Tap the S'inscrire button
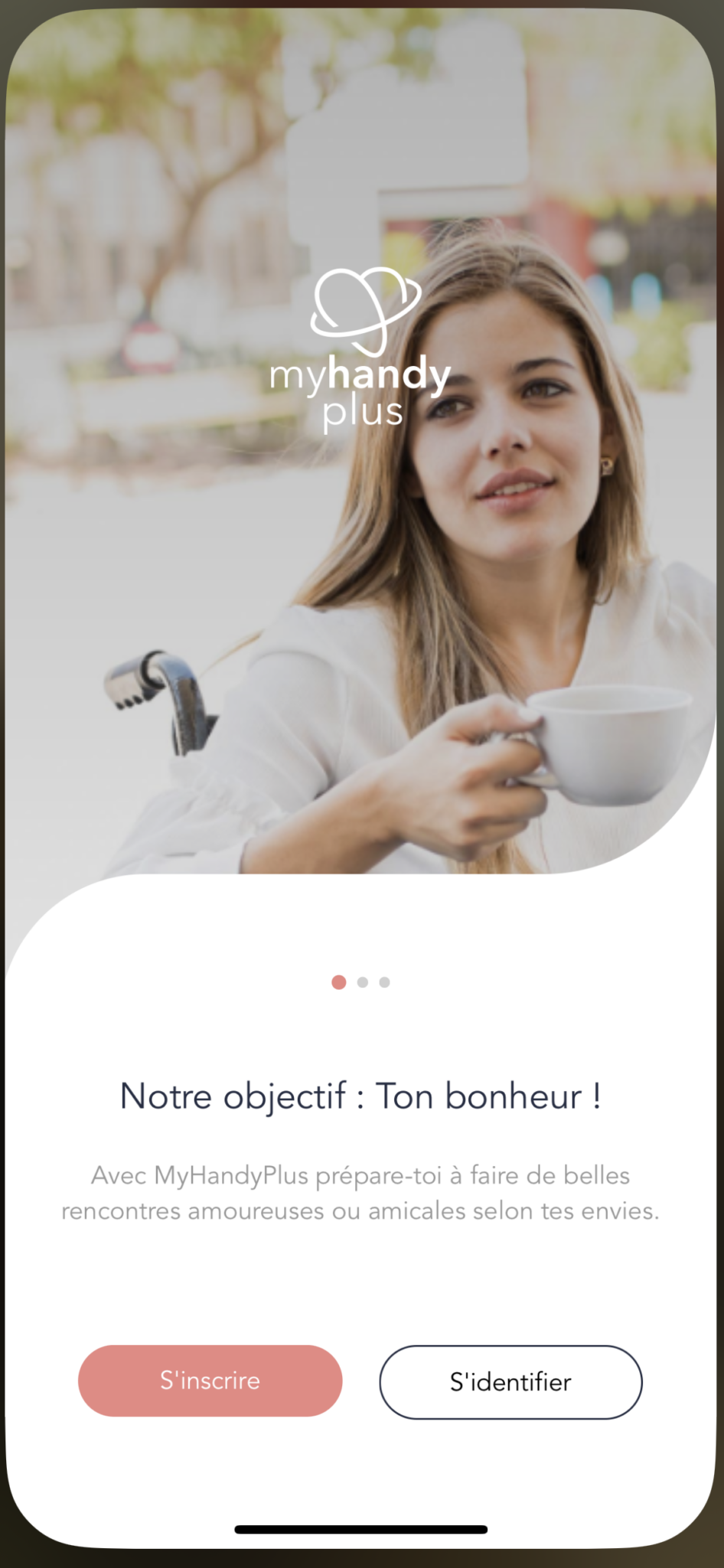 tap(210, 1380)
